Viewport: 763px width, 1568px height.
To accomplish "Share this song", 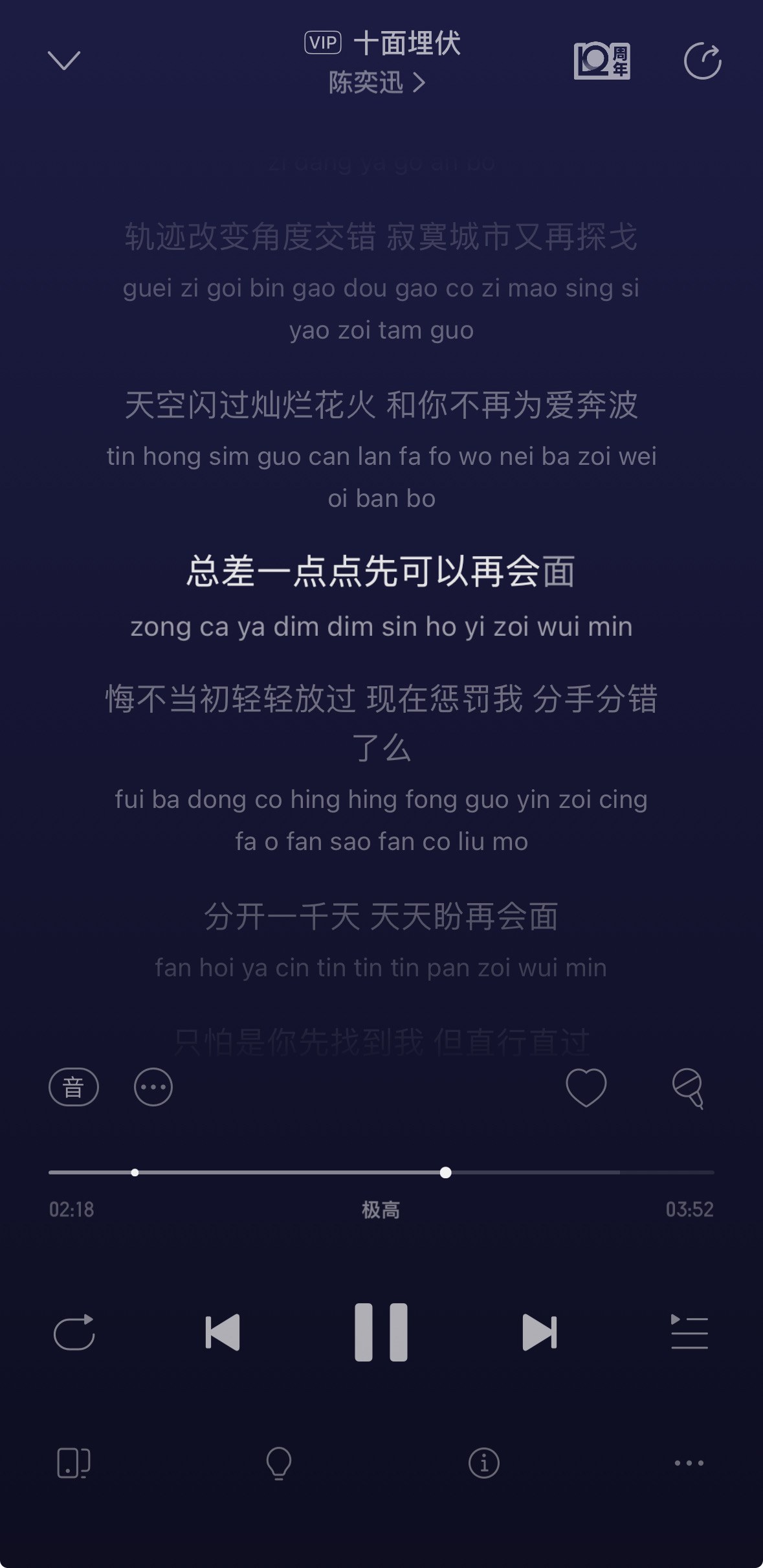I will pyautogui.click(x=703, y=62).
